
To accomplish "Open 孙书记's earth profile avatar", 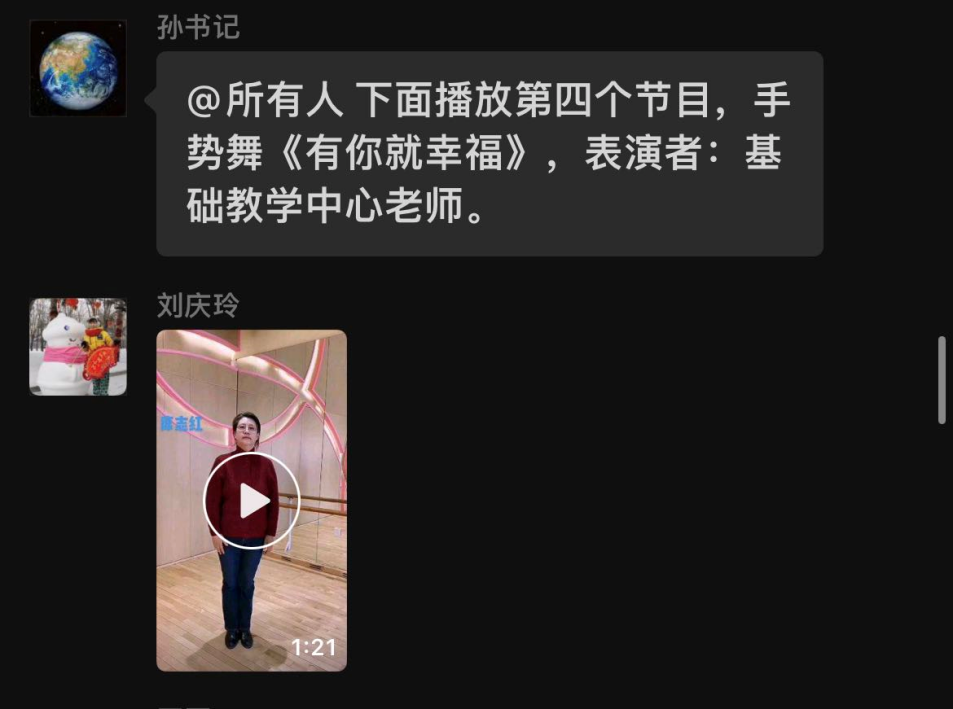I will (78, 69).
